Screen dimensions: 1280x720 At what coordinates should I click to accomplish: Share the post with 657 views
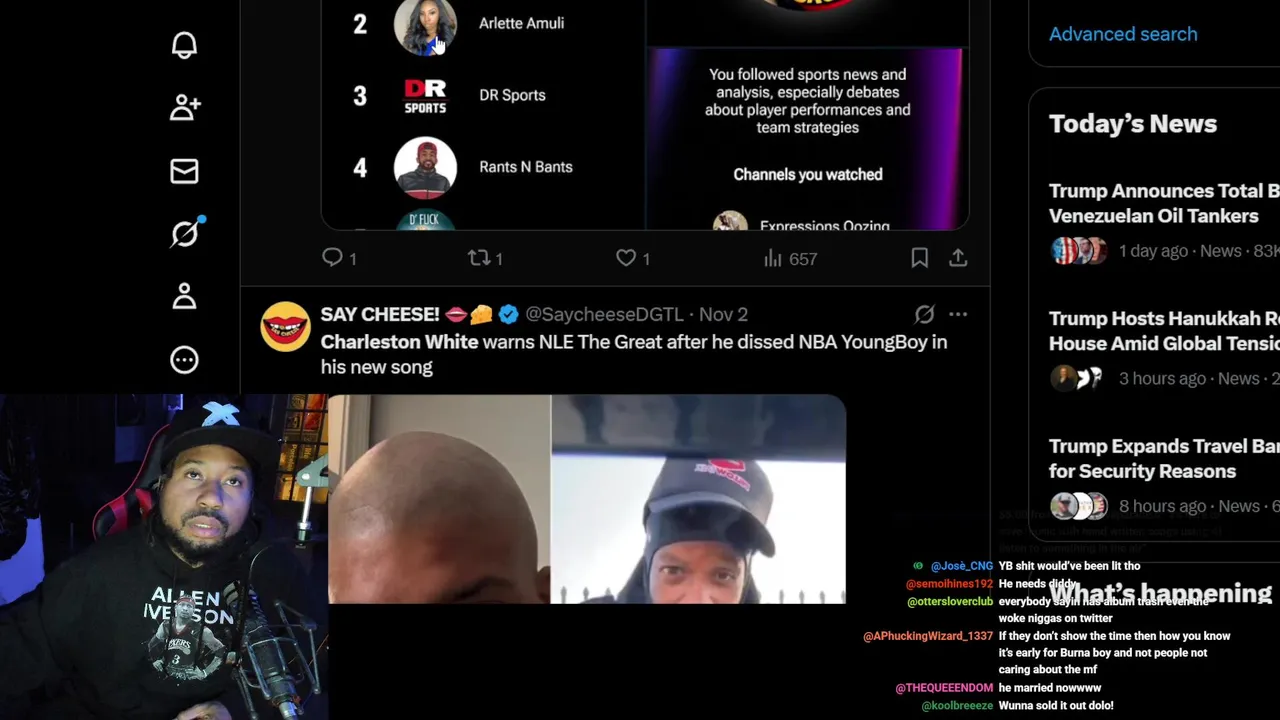[x=958, y=258]
